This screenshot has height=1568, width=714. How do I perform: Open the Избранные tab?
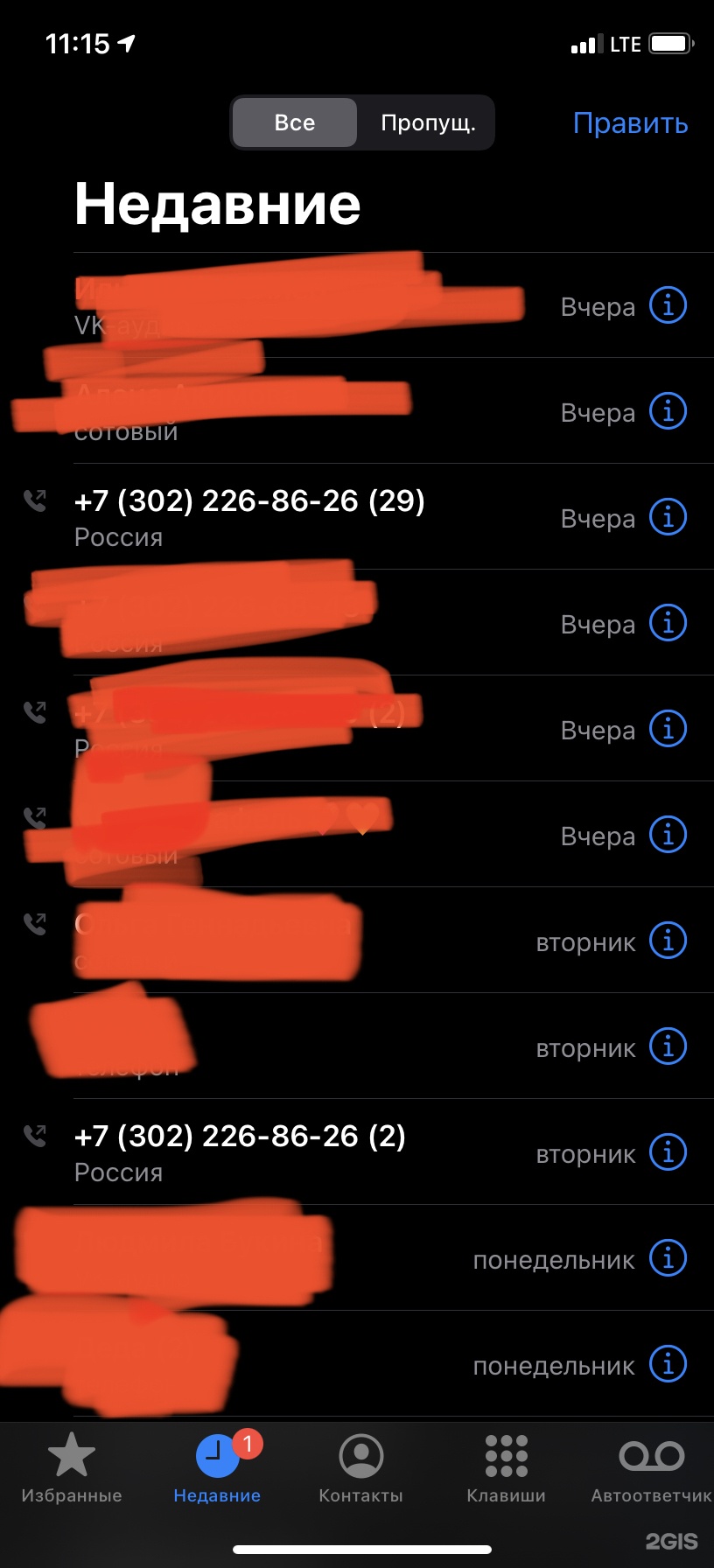(x=72, y=1469)
